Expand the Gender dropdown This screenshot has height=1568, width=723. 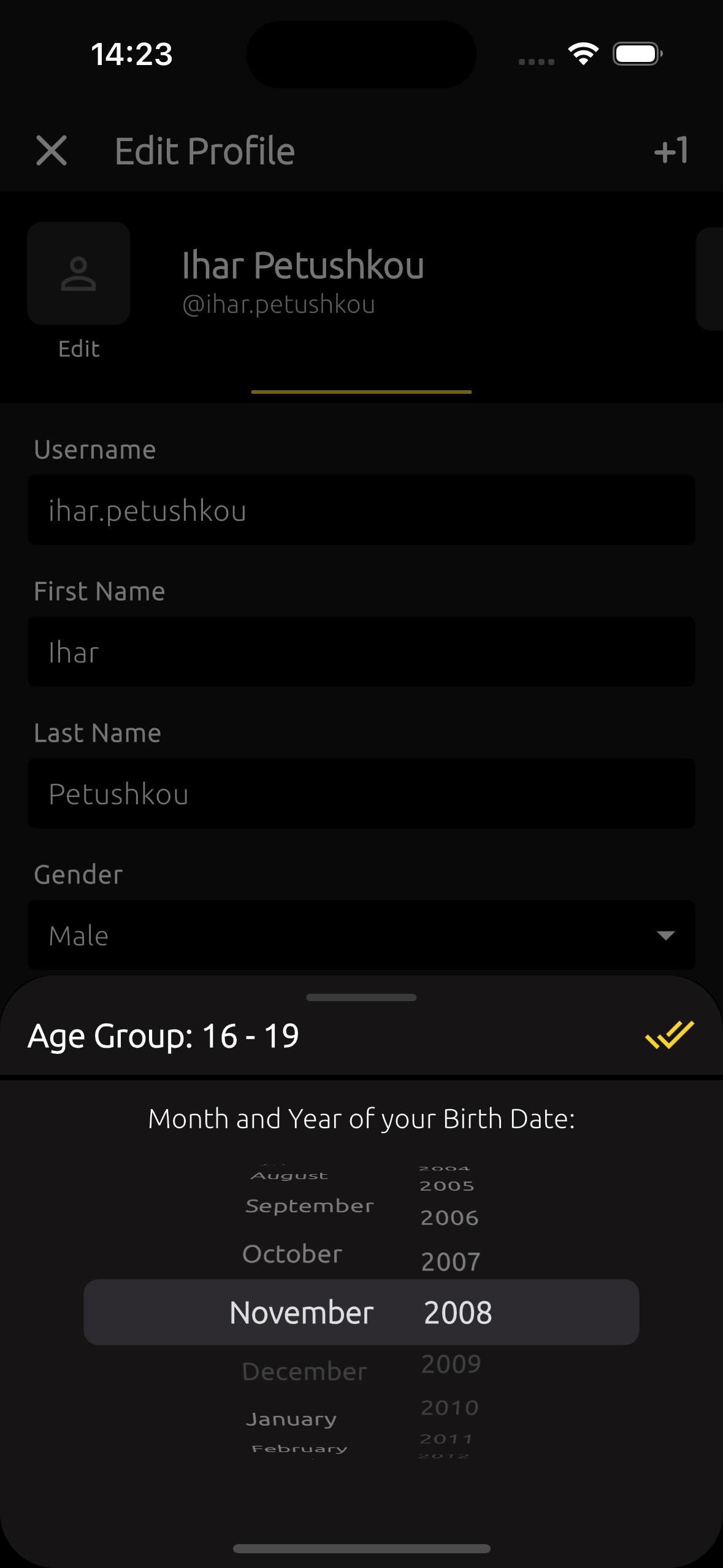(x=361, y=935)
